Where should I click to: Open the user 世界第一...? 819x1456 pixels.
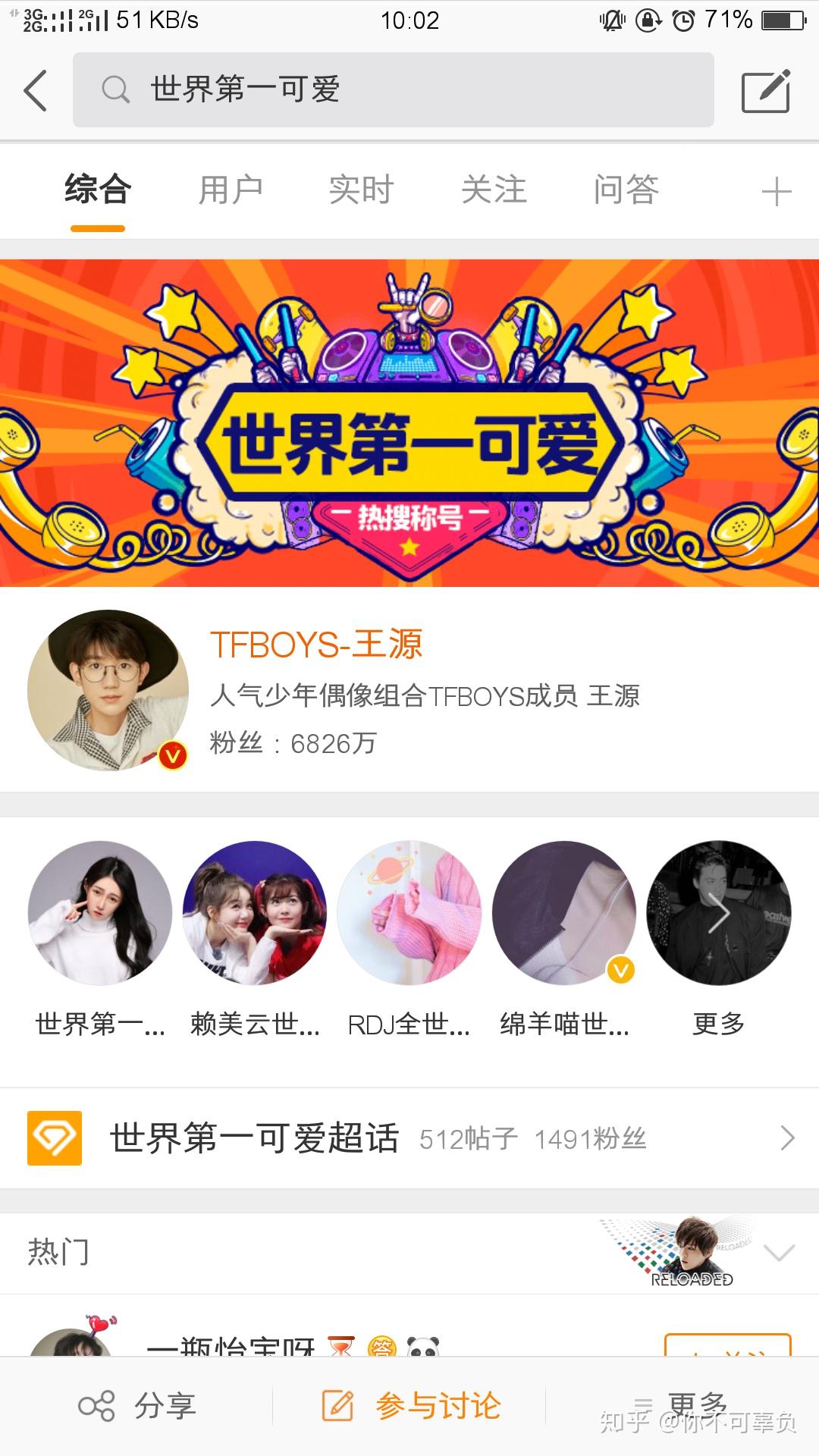100,938
